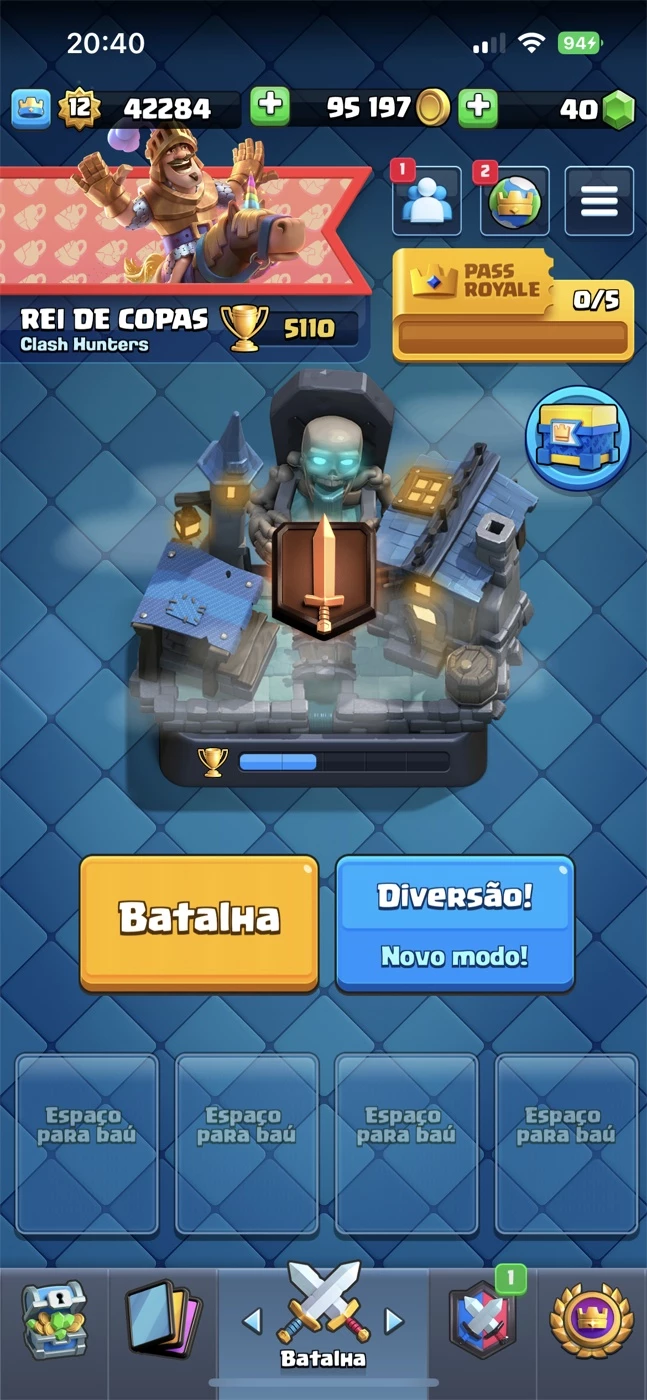Start a match with the Batalha button
This screenshot has height=1400, width=647.
[199, 921]
